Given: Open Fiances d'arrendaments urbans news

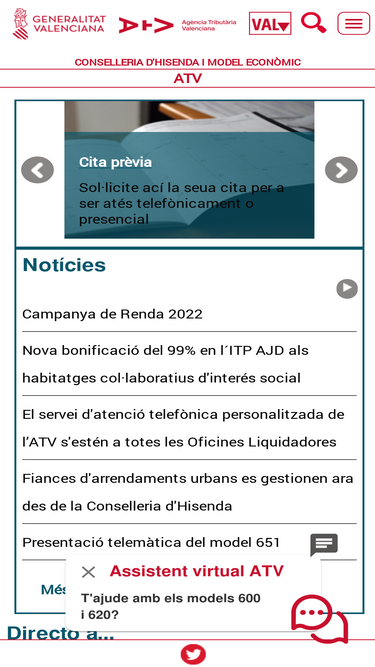Looking at the screenshot, I should pyautogui.click(x=188, y=492).
